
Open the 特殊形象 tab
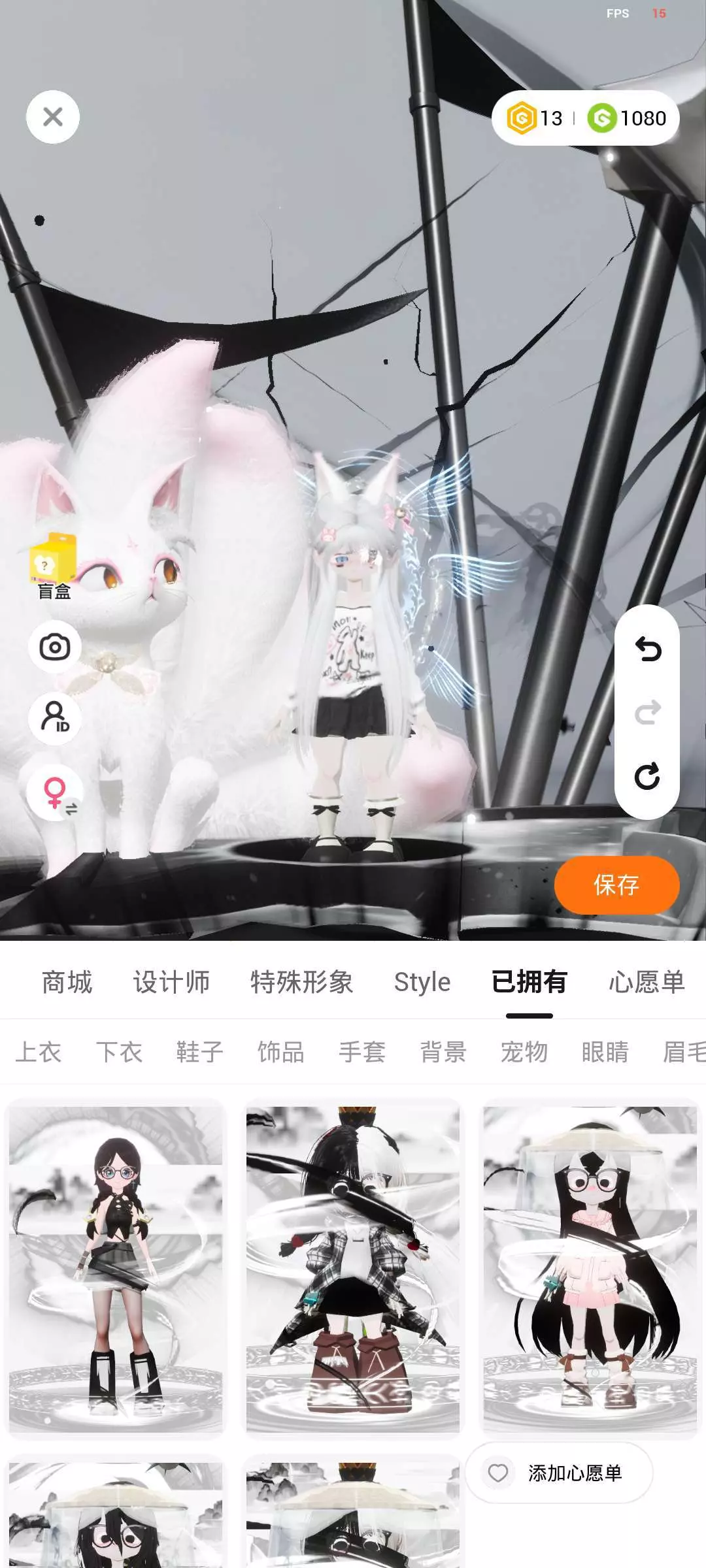[302, 982]
